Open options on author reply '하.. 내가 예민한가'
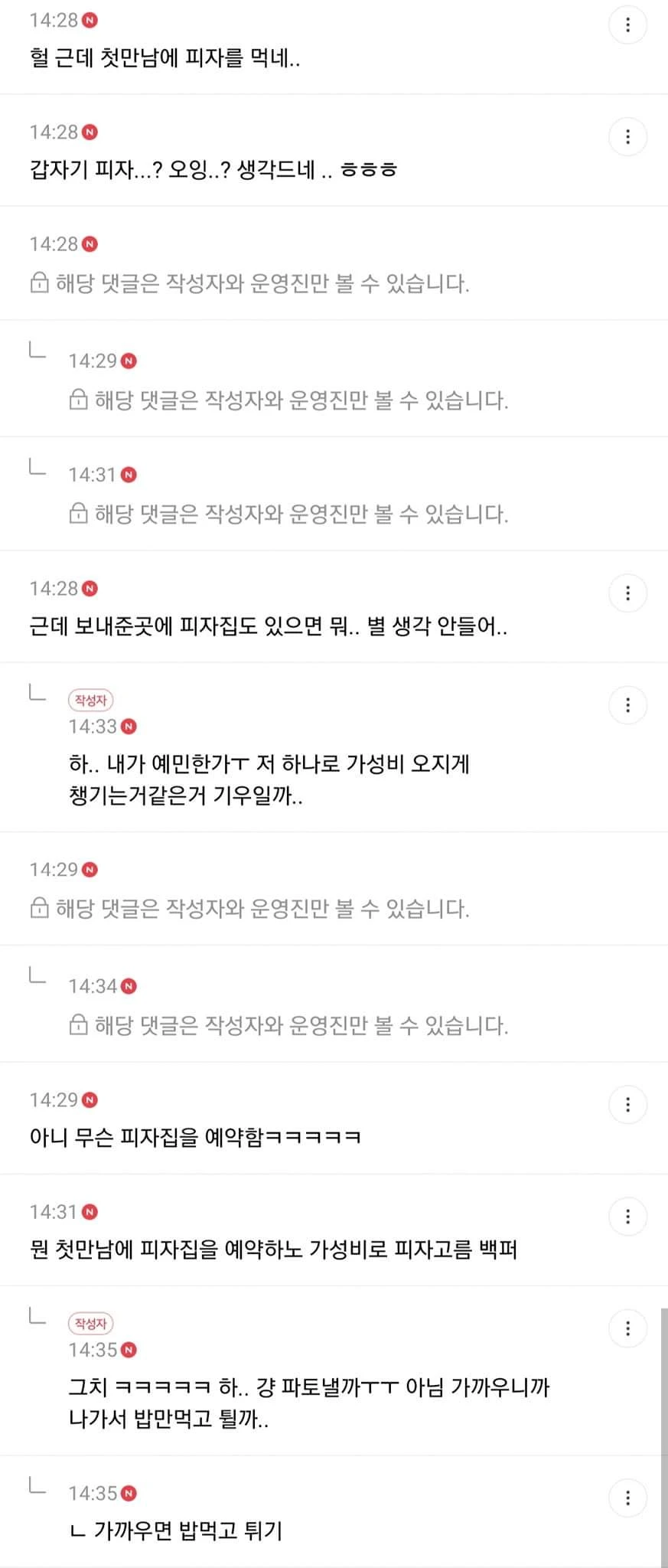668x1568 pixels. pyautogui.click(x=627, y=705)
